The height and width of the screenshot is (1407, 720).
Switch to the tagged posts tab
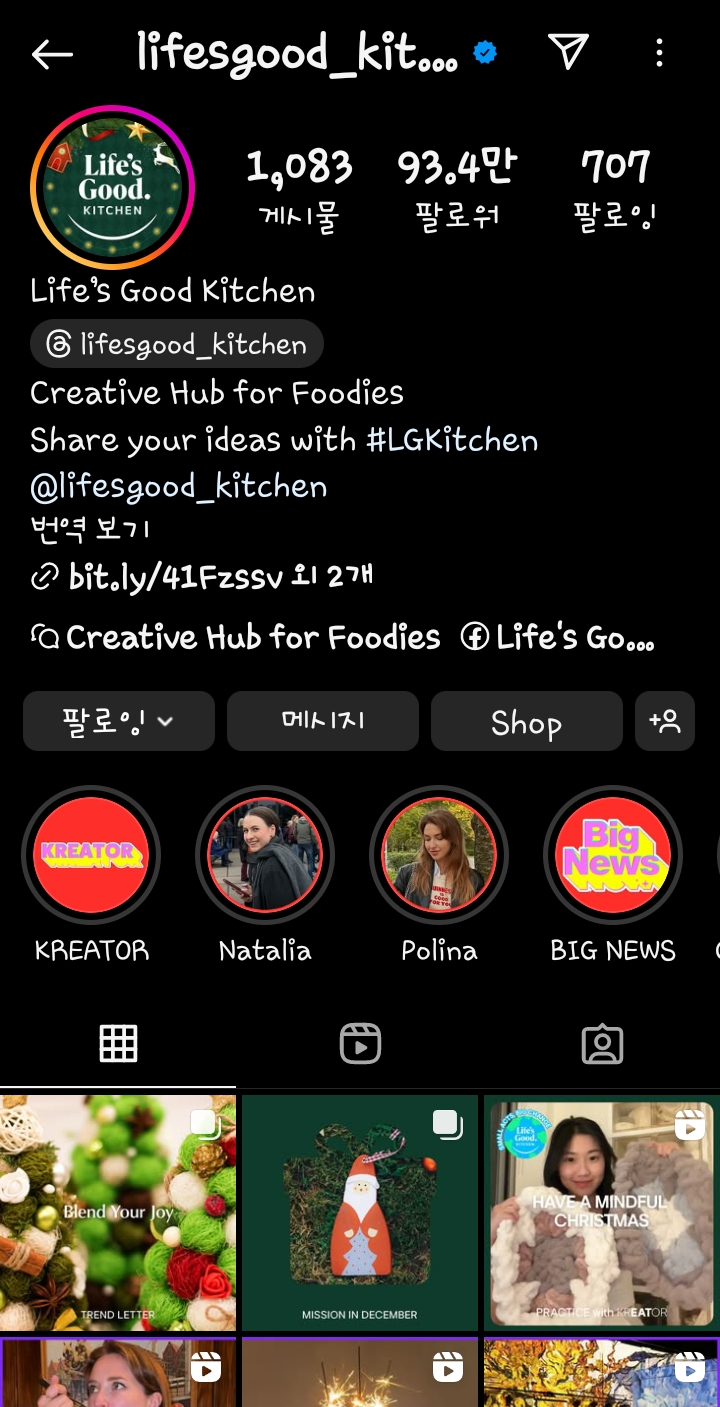point(602,1044)
